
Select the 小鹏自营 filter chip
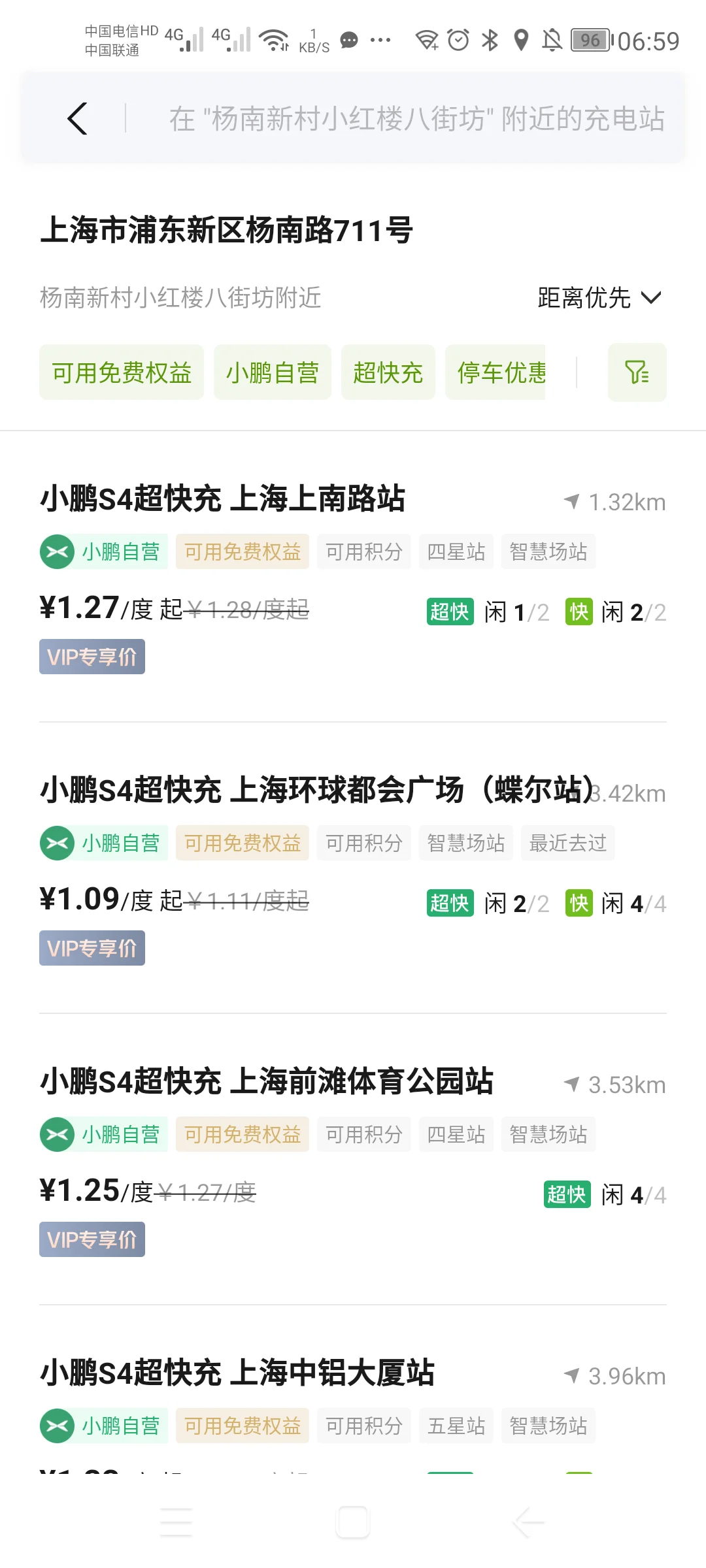pyautogui.click(x=272, y=372)
